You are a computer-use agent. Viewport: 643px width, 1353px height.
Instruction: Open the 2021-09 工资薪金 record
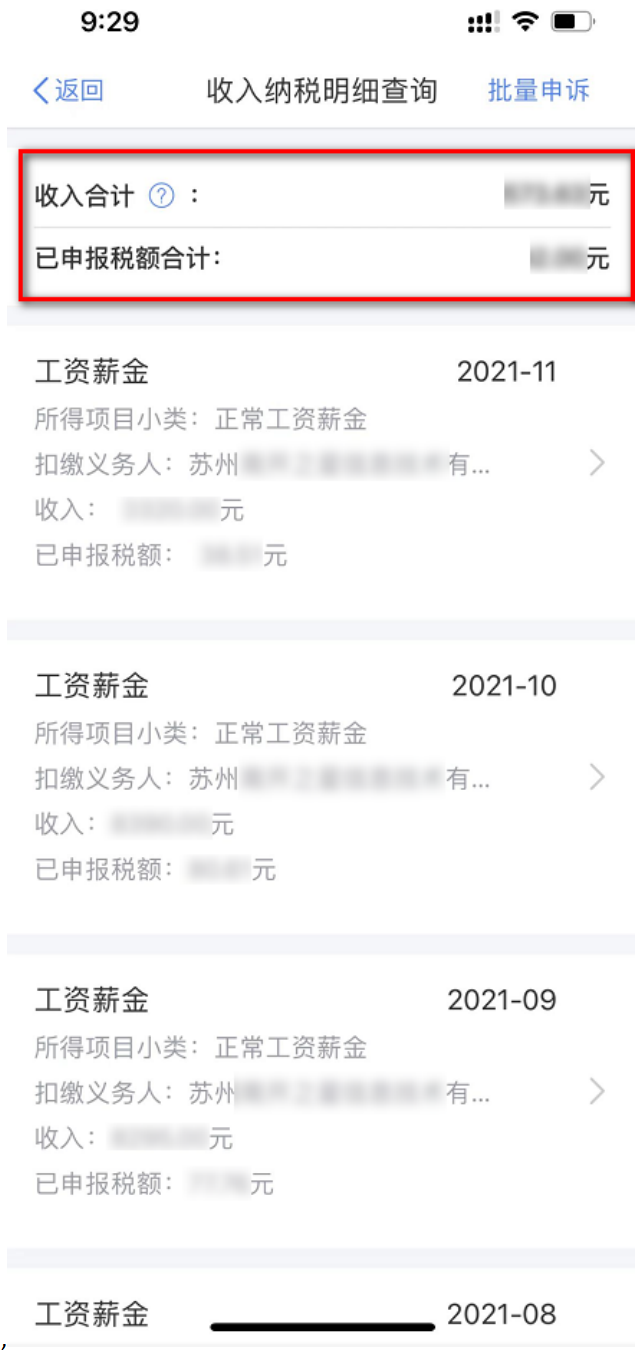(321, 1092)
